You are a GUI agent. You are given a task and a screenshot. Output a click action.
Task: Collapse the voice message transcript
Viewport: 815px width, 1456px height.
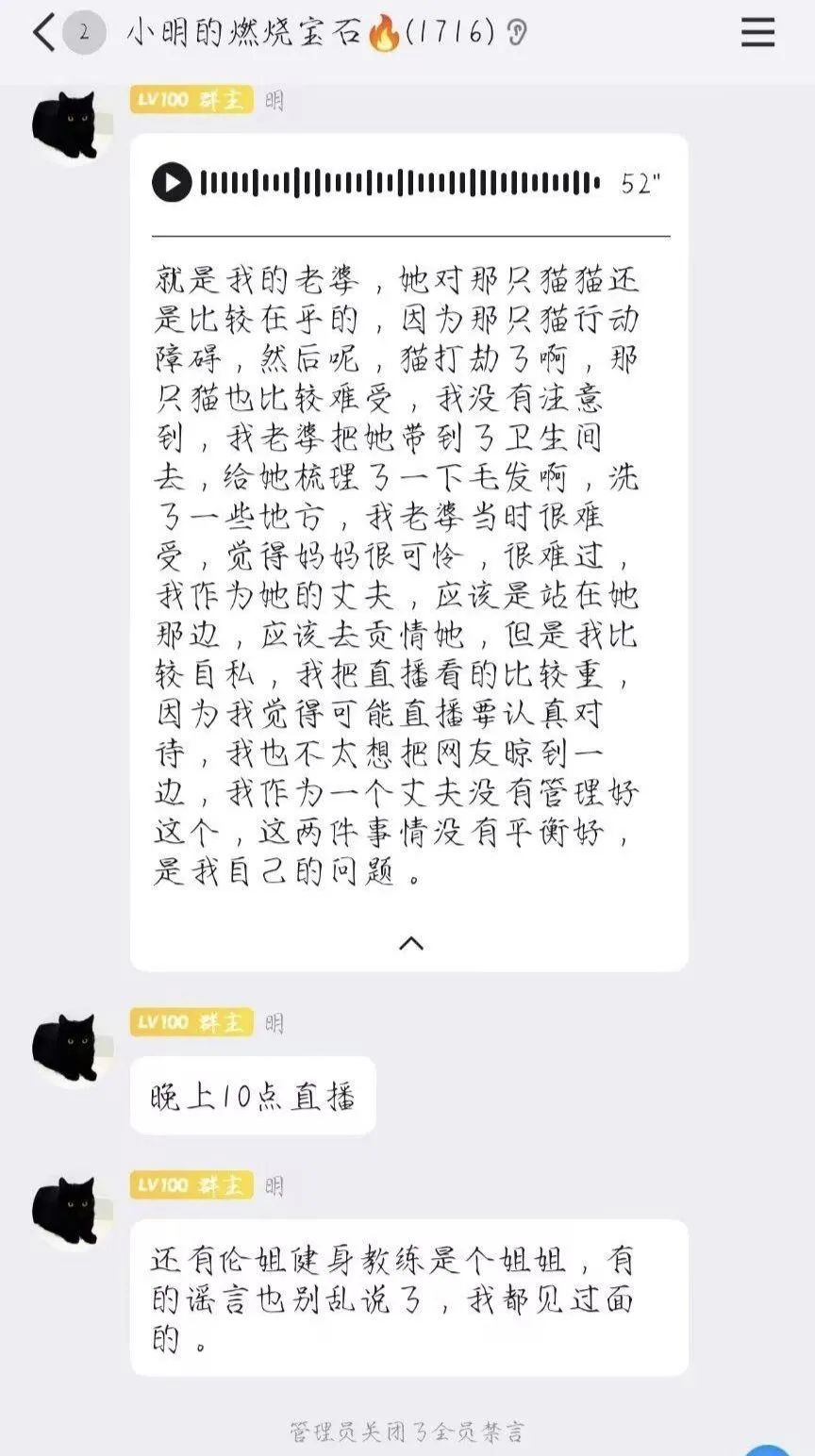click(410, 942)
